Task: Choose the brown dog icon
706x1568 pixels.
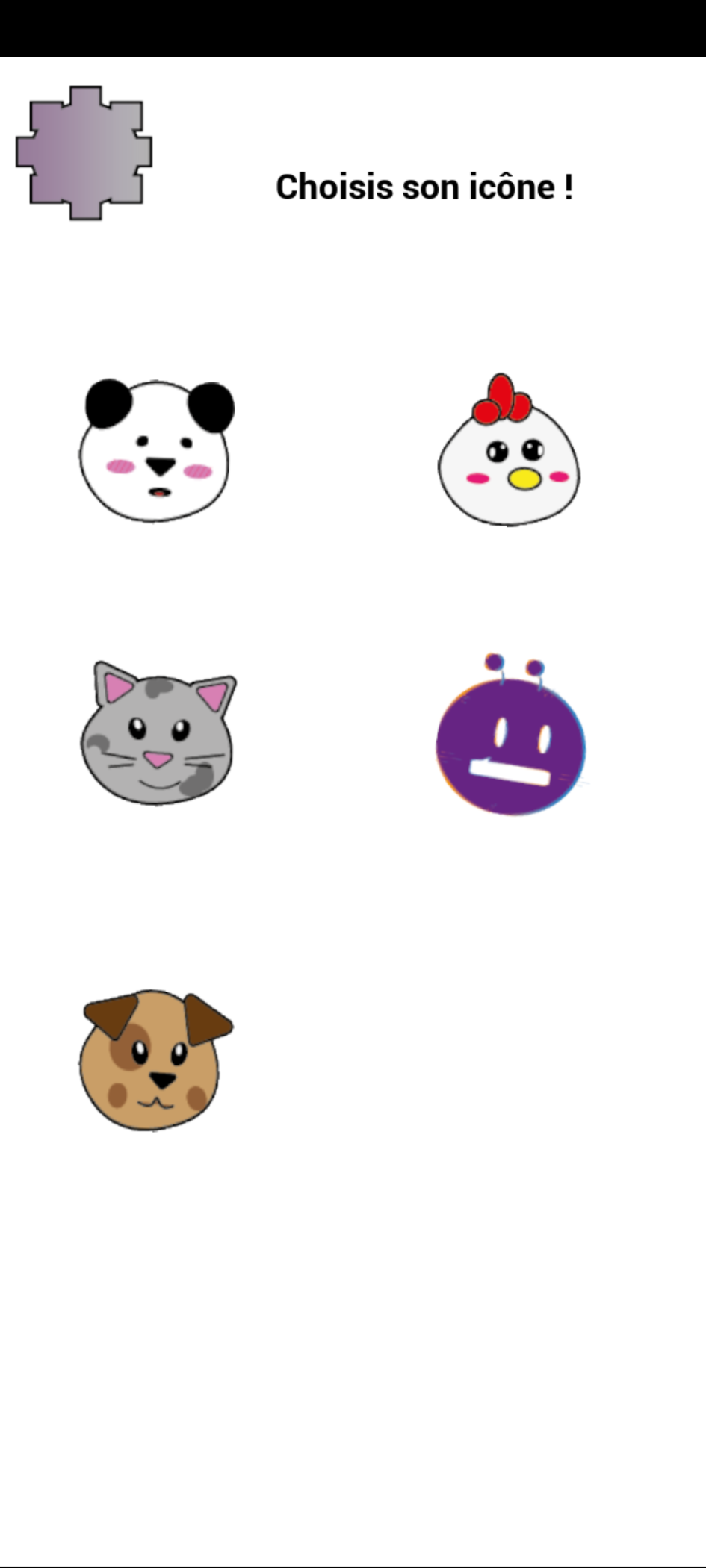Action: click(x=156, y=1061)
